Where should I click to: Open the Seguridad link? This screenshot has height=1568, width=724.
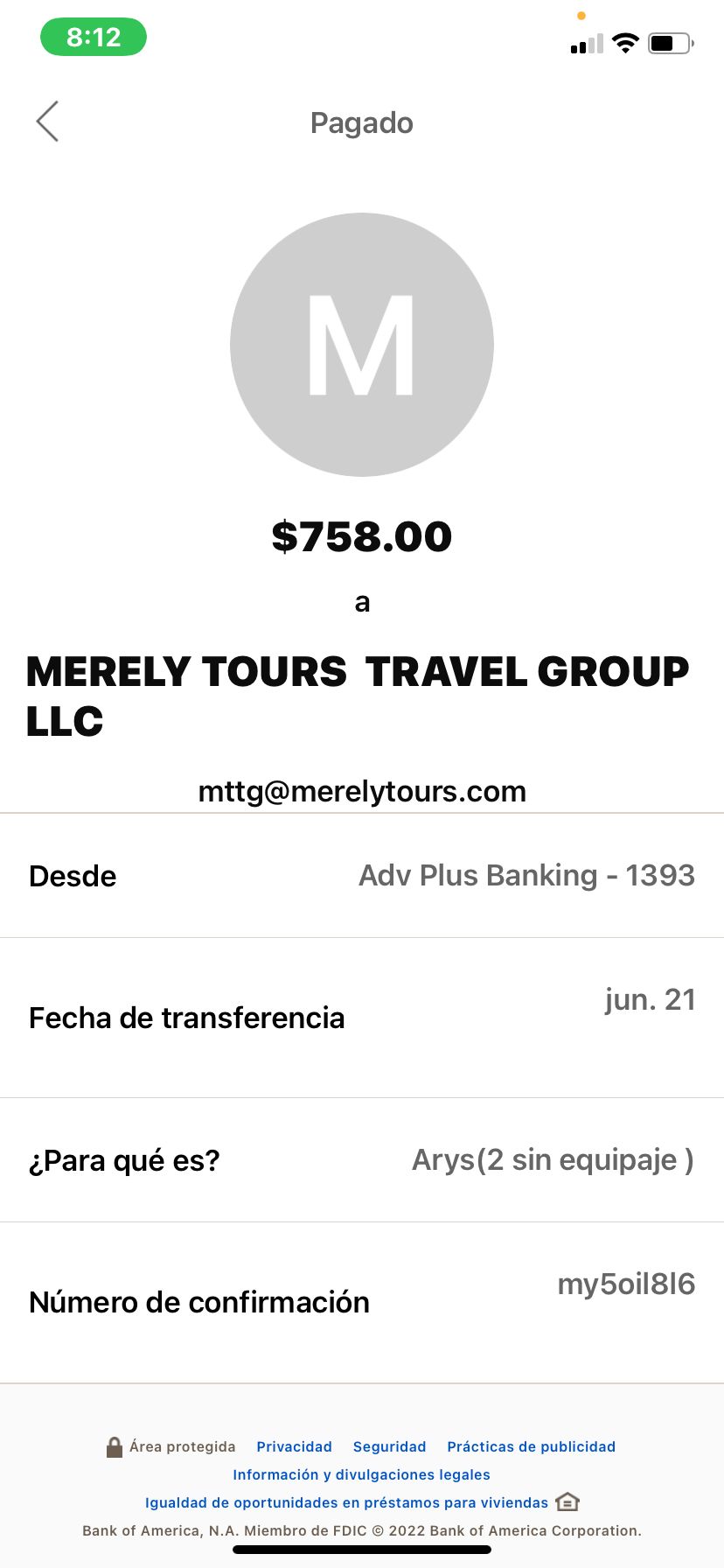tap(389, 1446)
